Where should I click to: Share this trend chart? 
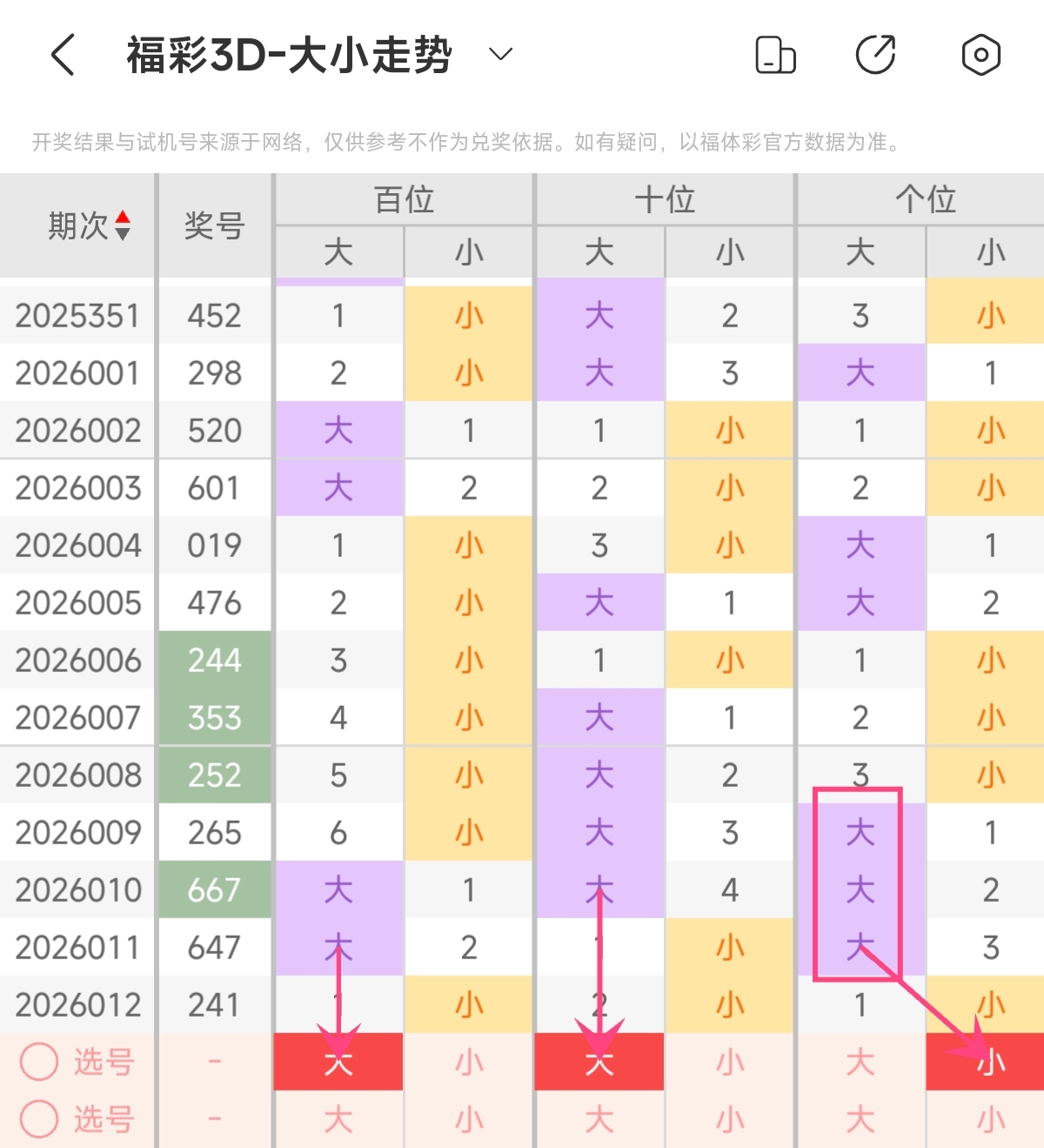875,55
